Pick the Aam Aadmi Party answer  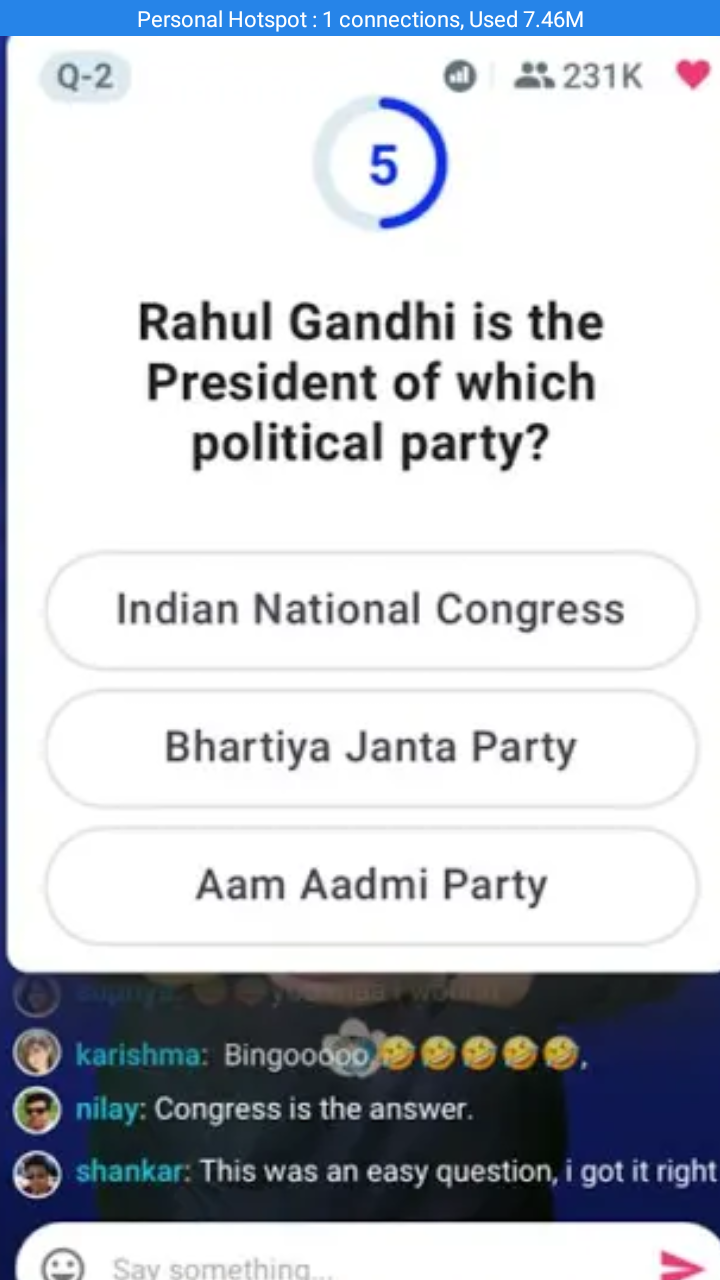[371, 885]
